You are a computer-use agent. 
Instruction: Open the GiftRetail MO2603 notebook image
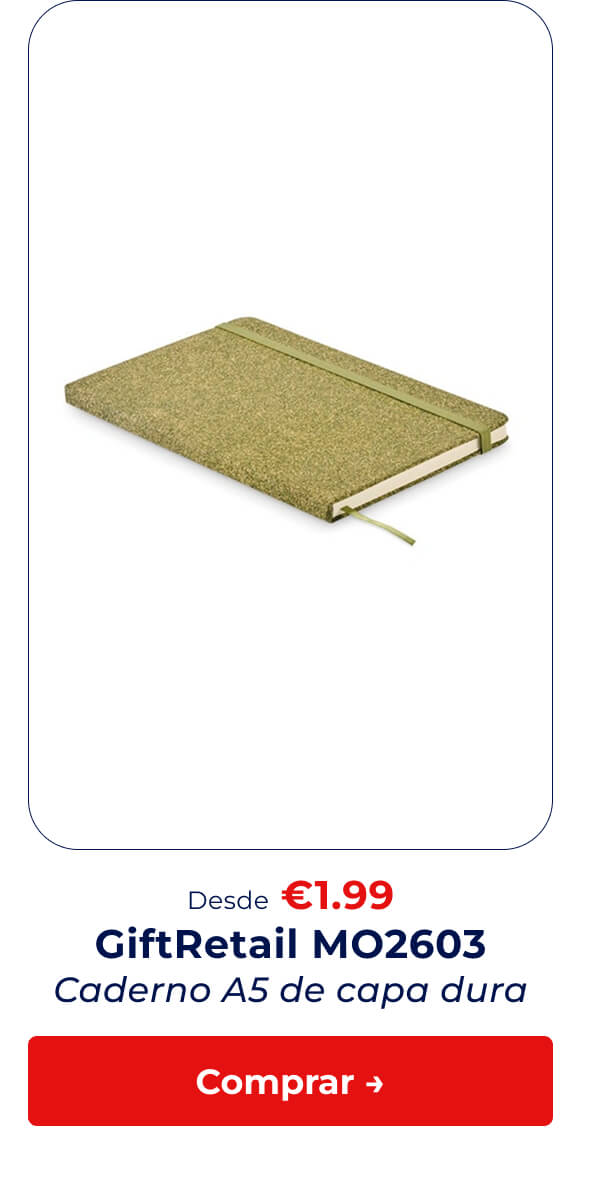coord(289,430)
